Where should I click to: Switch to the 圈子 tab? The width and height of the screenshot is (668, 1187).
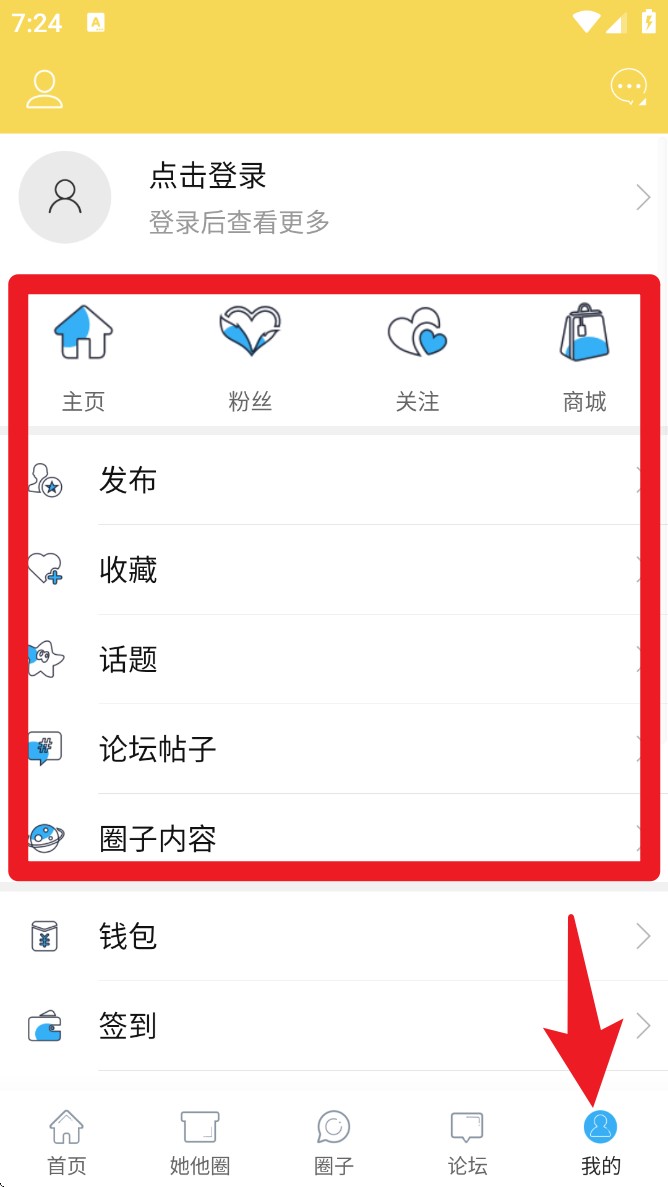(333, 1141)
